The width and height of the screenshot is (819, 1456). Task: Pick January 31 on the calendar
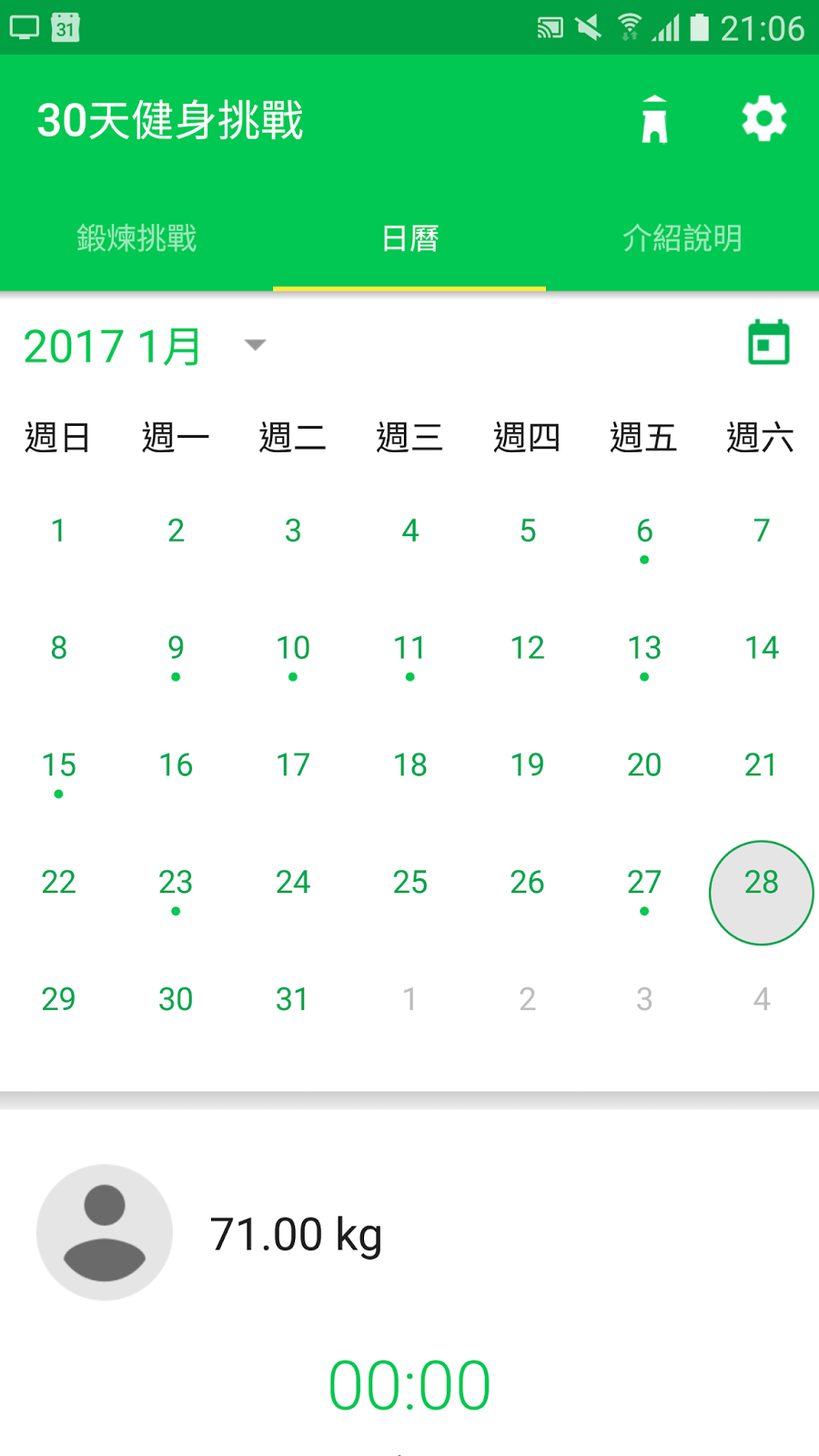(x=293, y=999)
